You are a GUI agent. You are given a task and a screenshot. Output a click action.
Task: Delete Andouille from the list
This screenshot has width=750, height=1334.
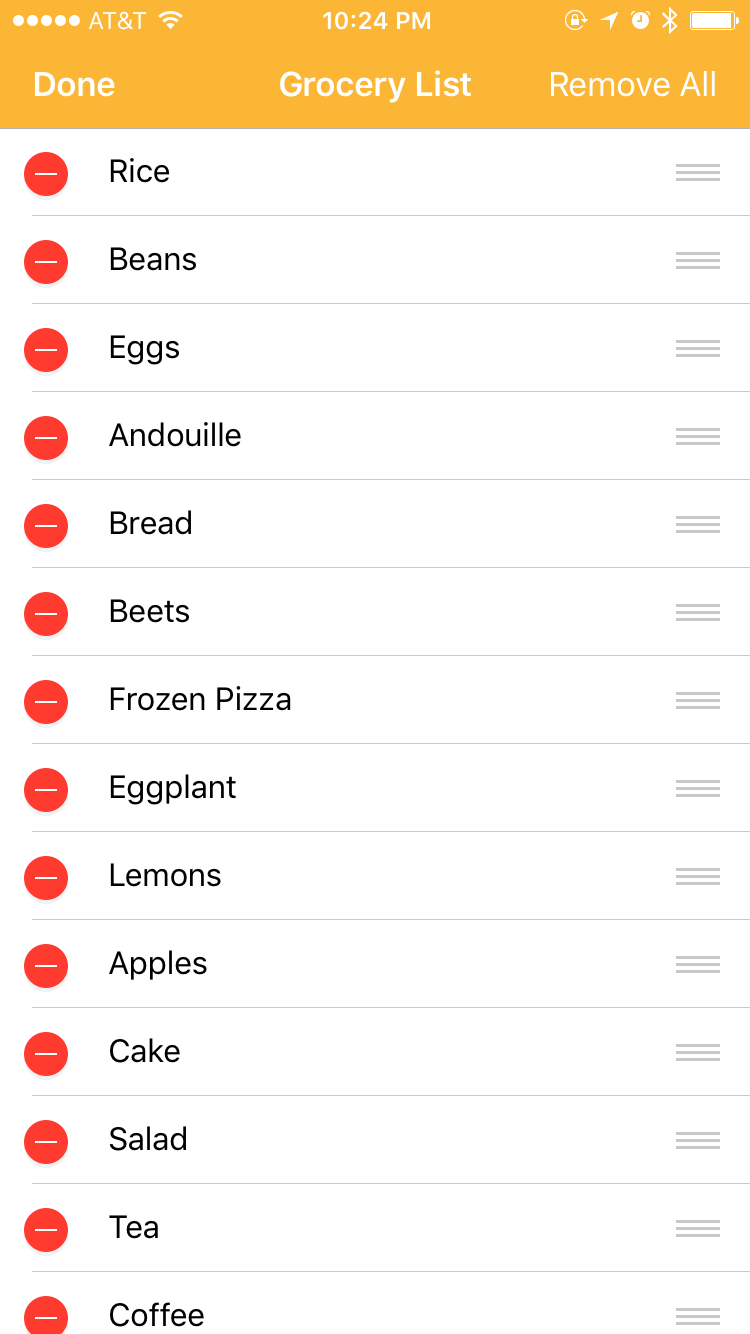point(46,438)
